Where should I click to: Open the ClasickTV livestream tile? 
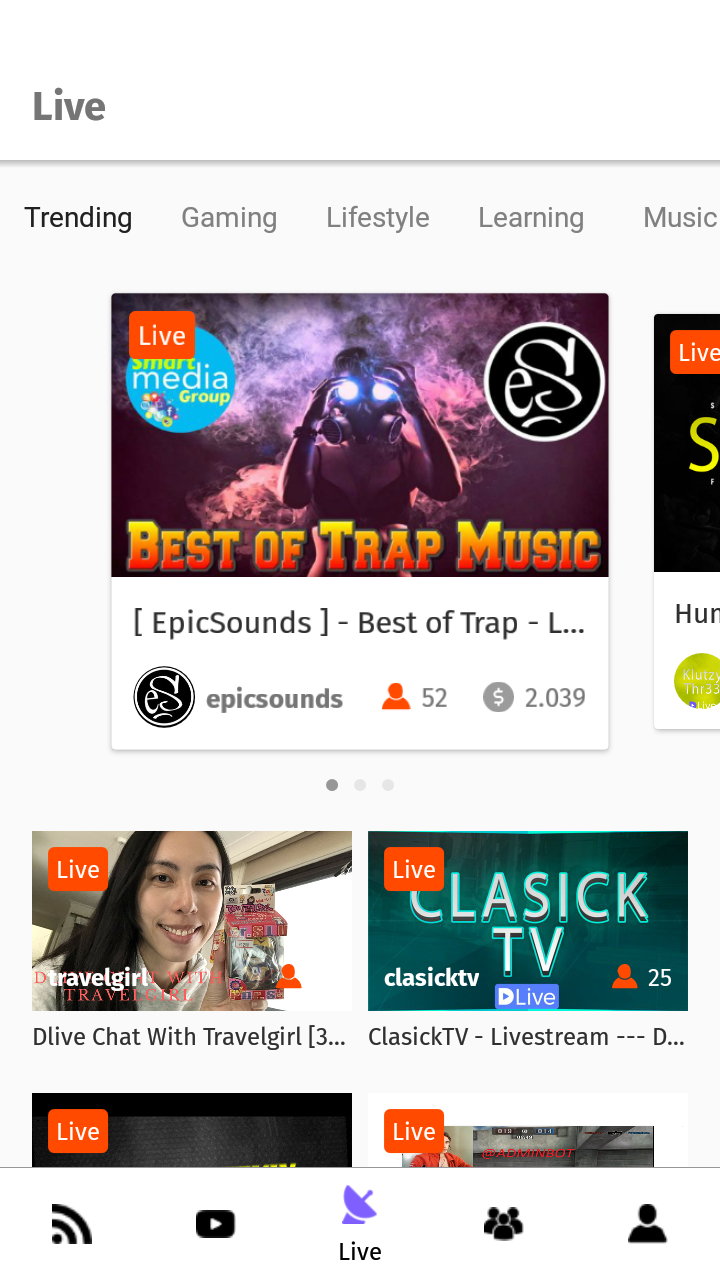[528, 940]
